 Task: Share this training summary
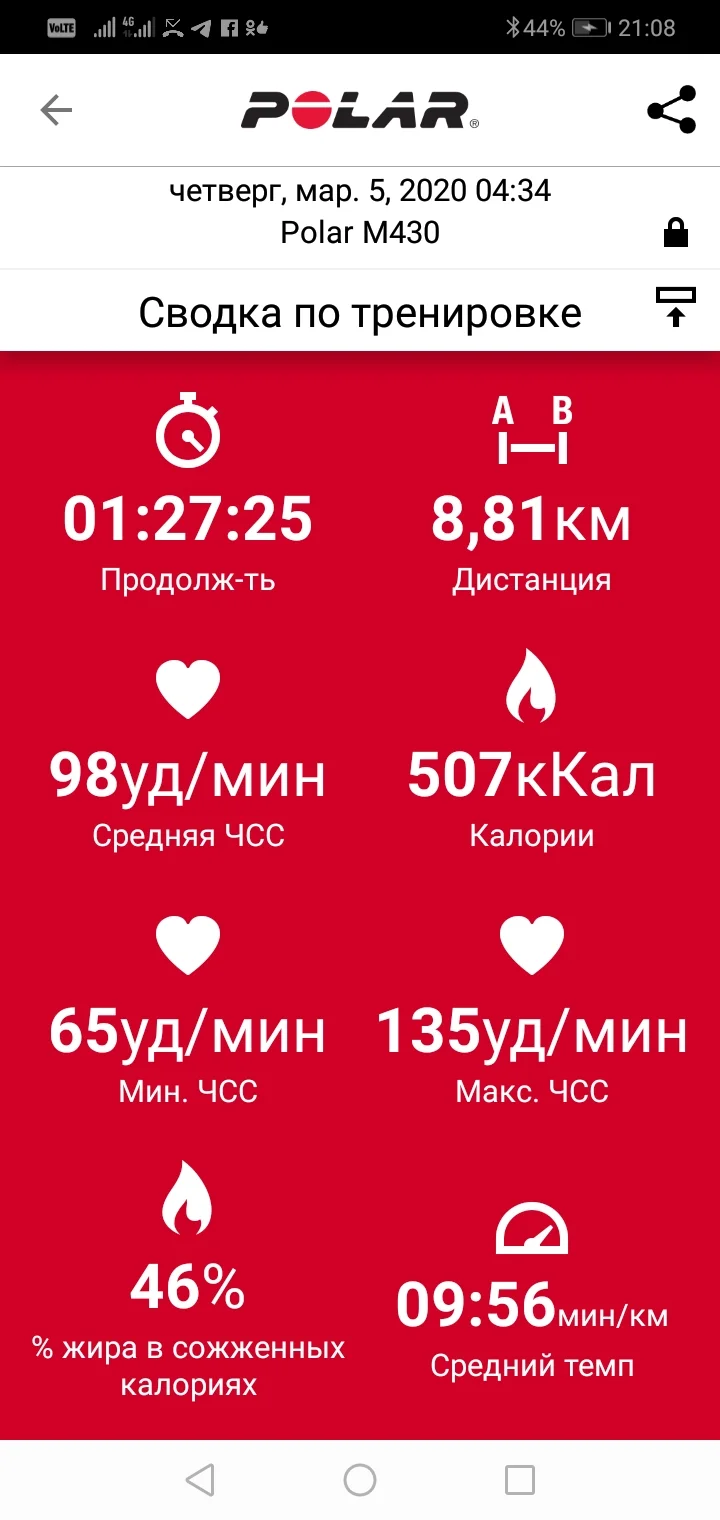(671, 110)
